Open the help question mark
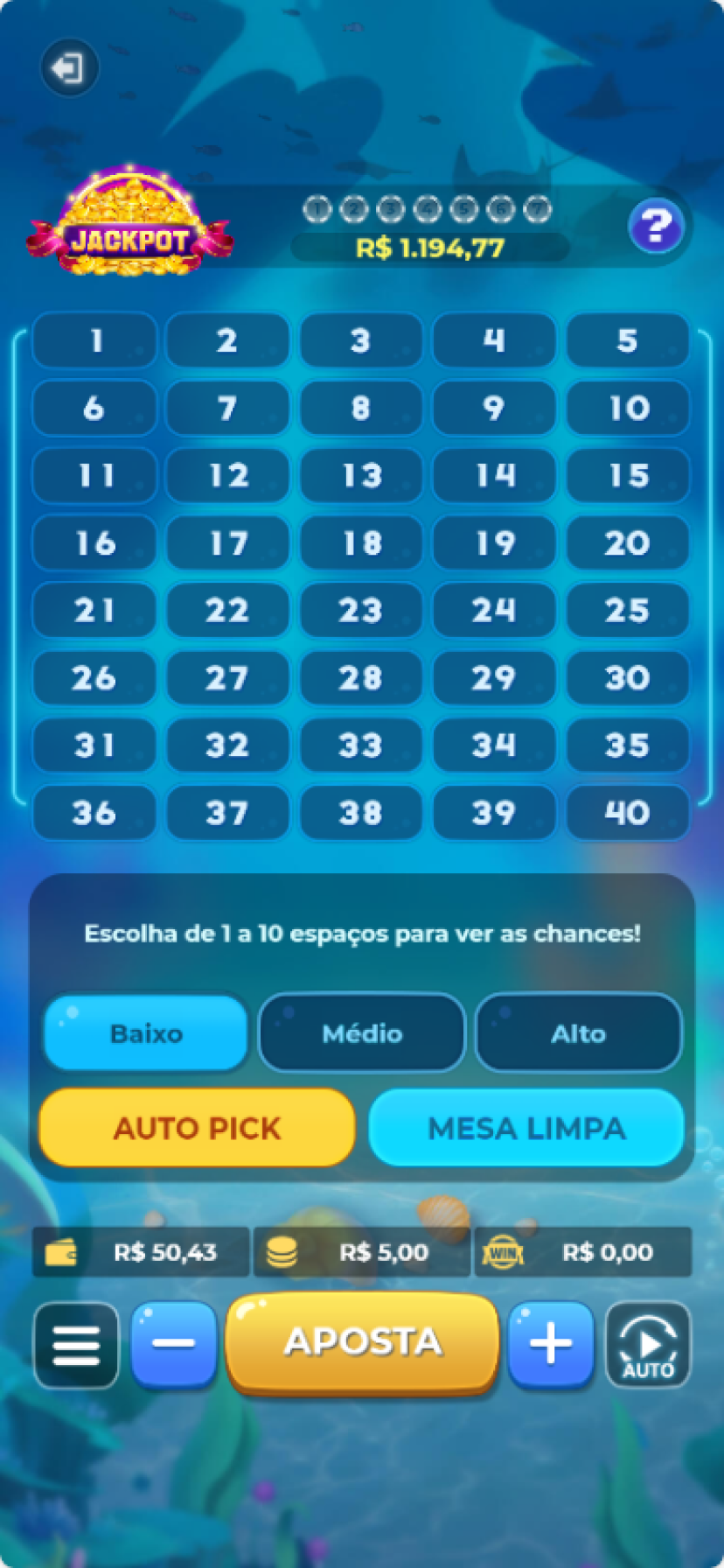 pos(656,227)
